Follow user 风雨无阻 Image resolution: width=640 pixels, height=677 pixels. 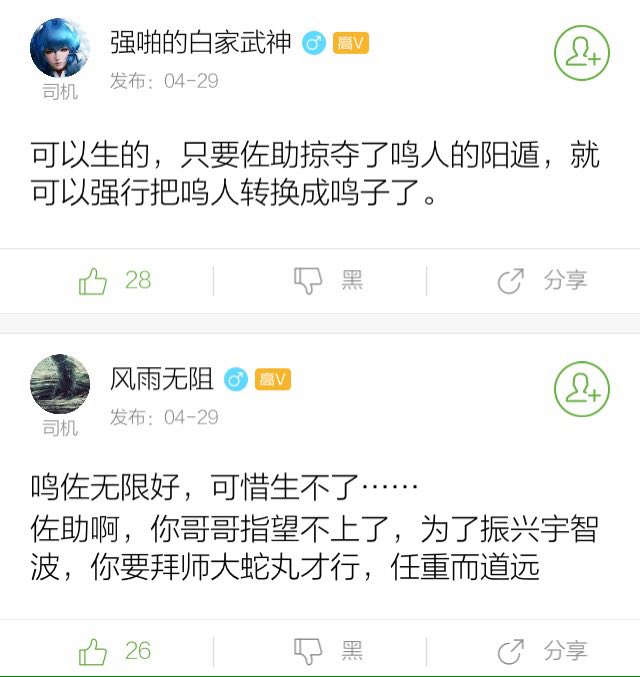tap(582, 389)
